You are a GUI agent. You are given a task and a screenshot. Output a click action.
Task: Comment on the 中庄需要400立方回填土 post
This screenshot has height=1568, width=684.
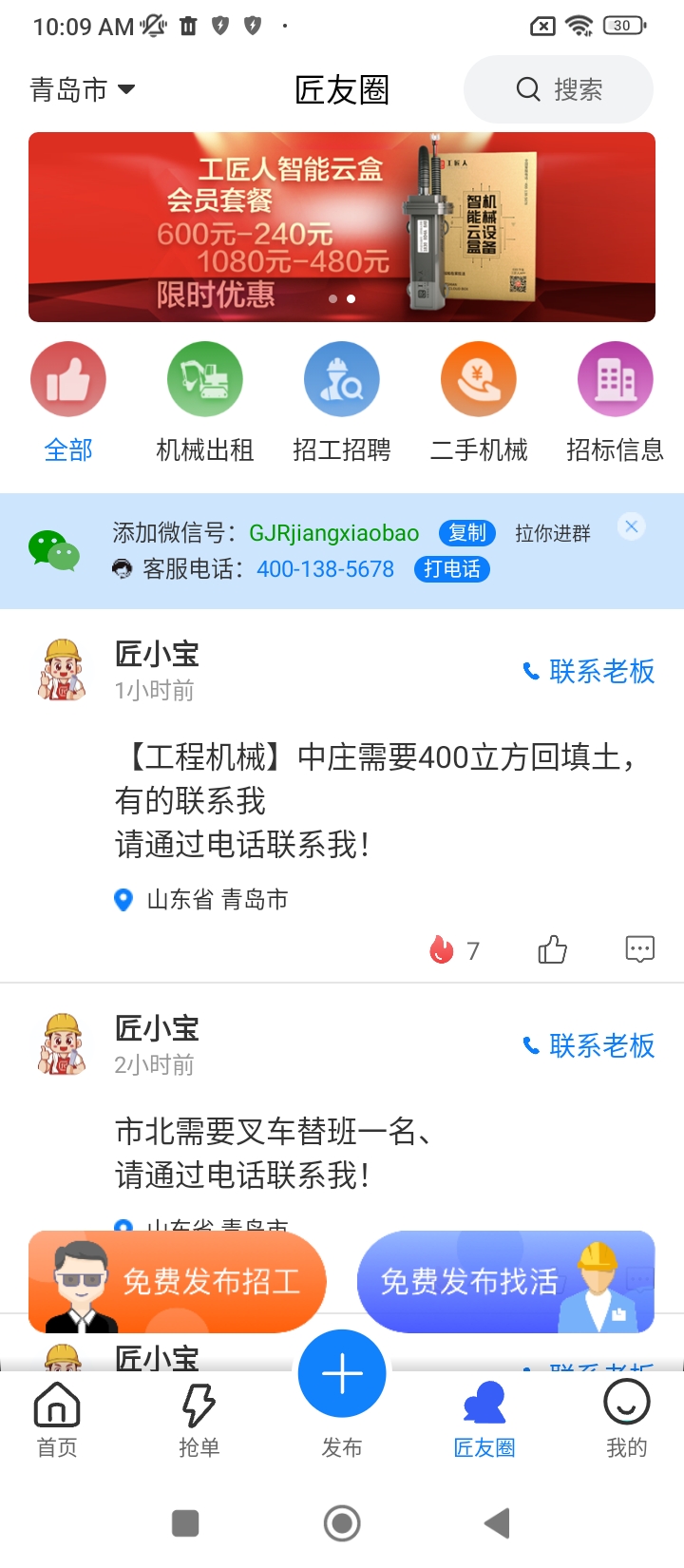(x=639, y=948)
